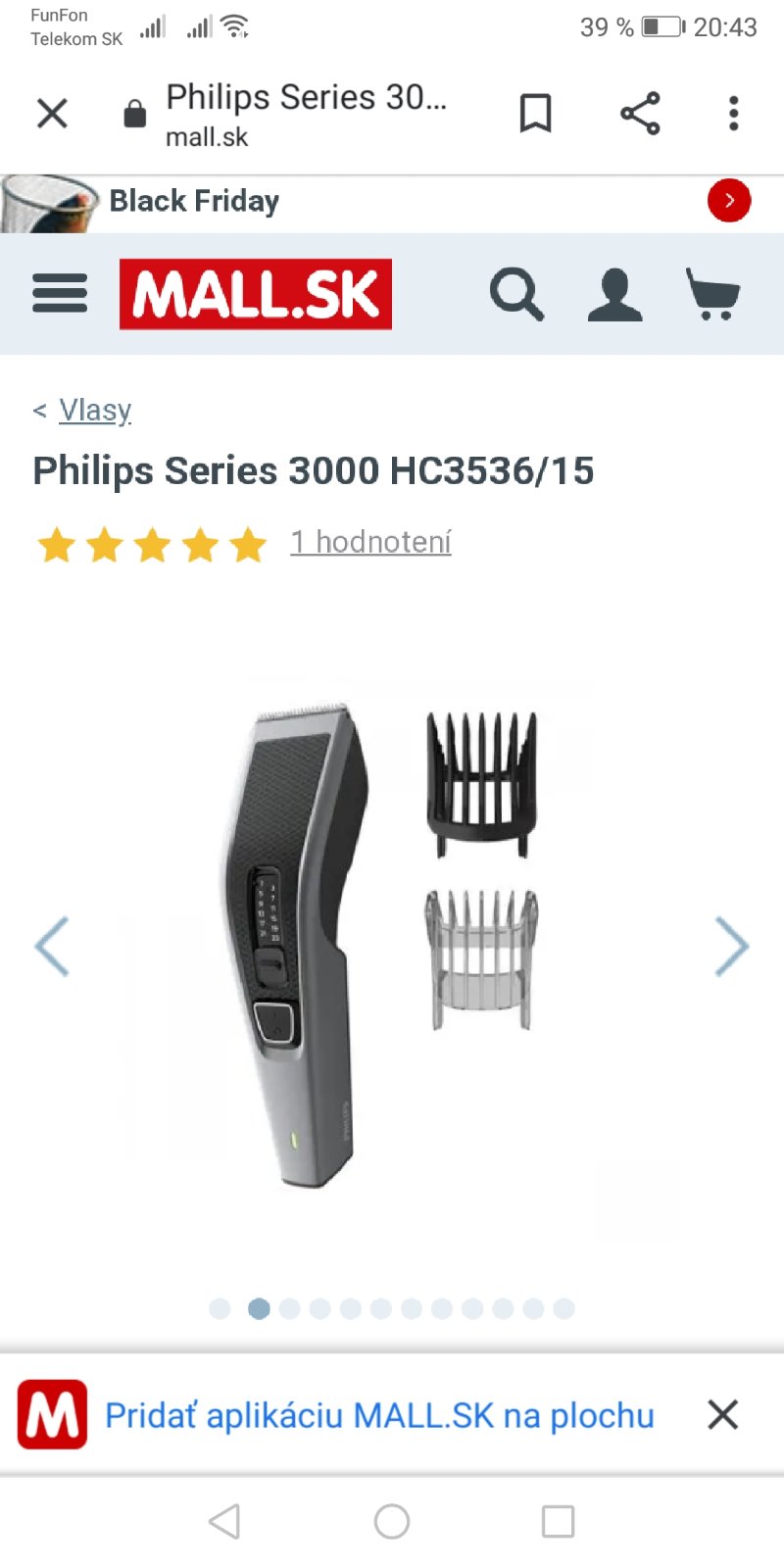
Task: Tap the system back button
Action: (x=225, y=1521)
